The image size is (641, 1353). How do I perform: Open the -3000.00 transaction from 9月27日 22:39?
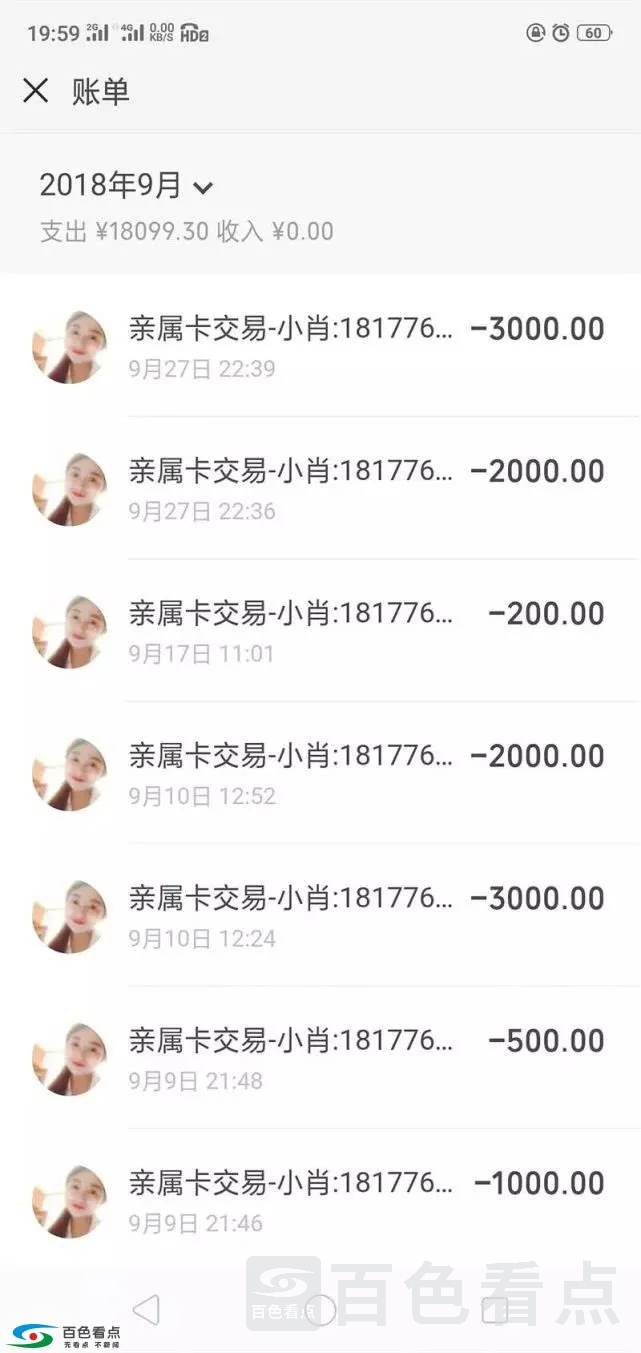[x=320, y=346]
